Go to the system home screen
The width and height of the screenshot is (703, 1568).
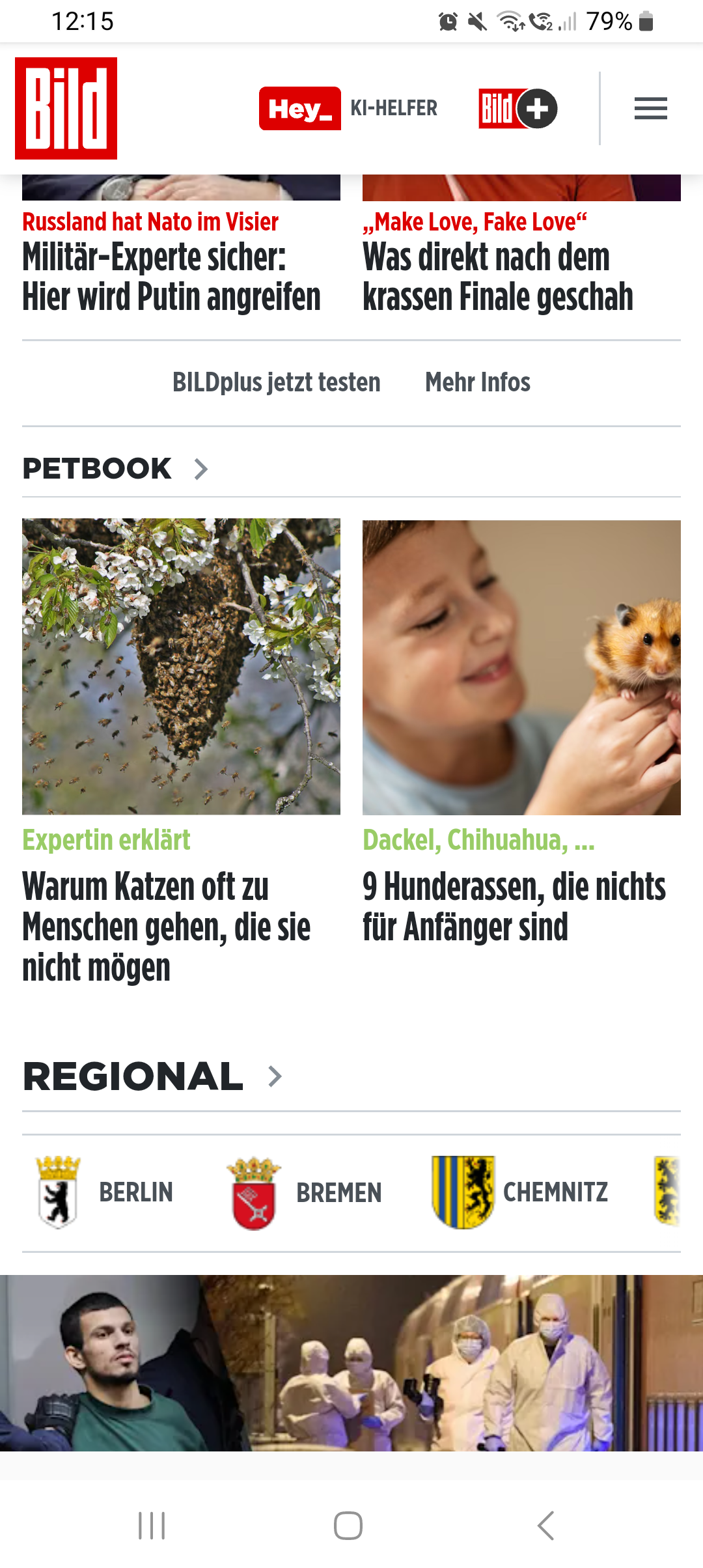click(x=348, y=1525)
